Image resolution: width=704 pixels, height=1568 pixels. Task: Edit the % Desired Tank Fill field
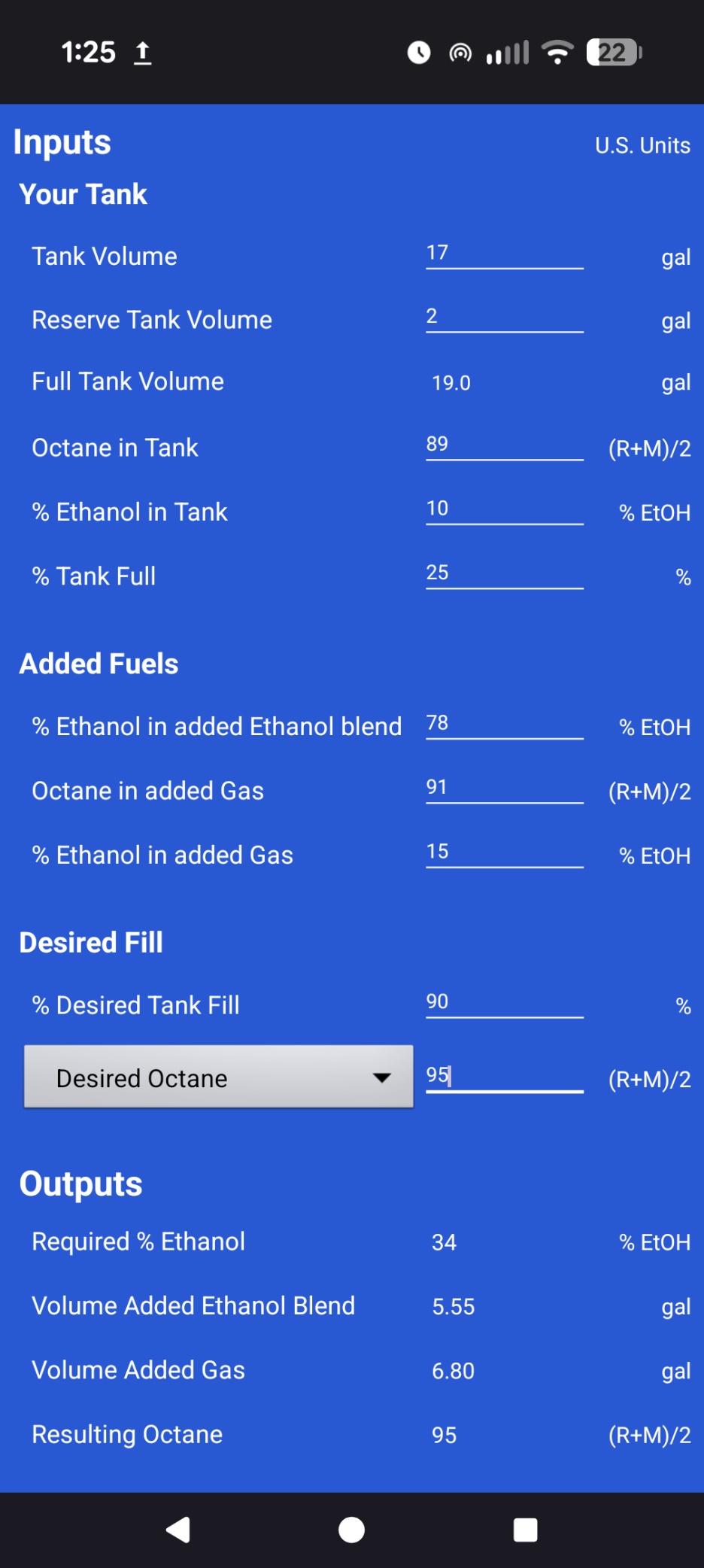(x=504, y=1003)
